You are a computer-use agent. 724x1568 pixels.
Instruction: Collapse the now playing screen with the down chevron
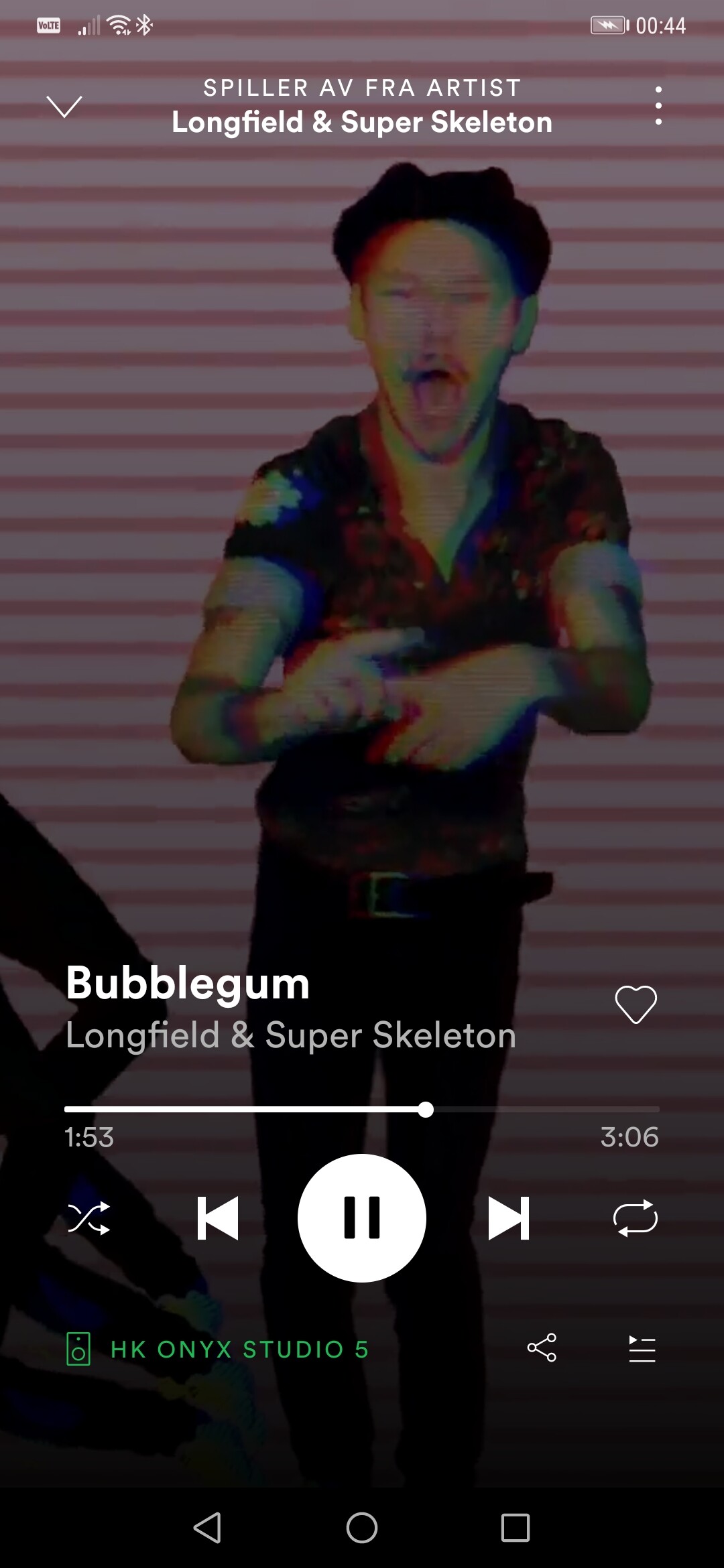[64, 107]
